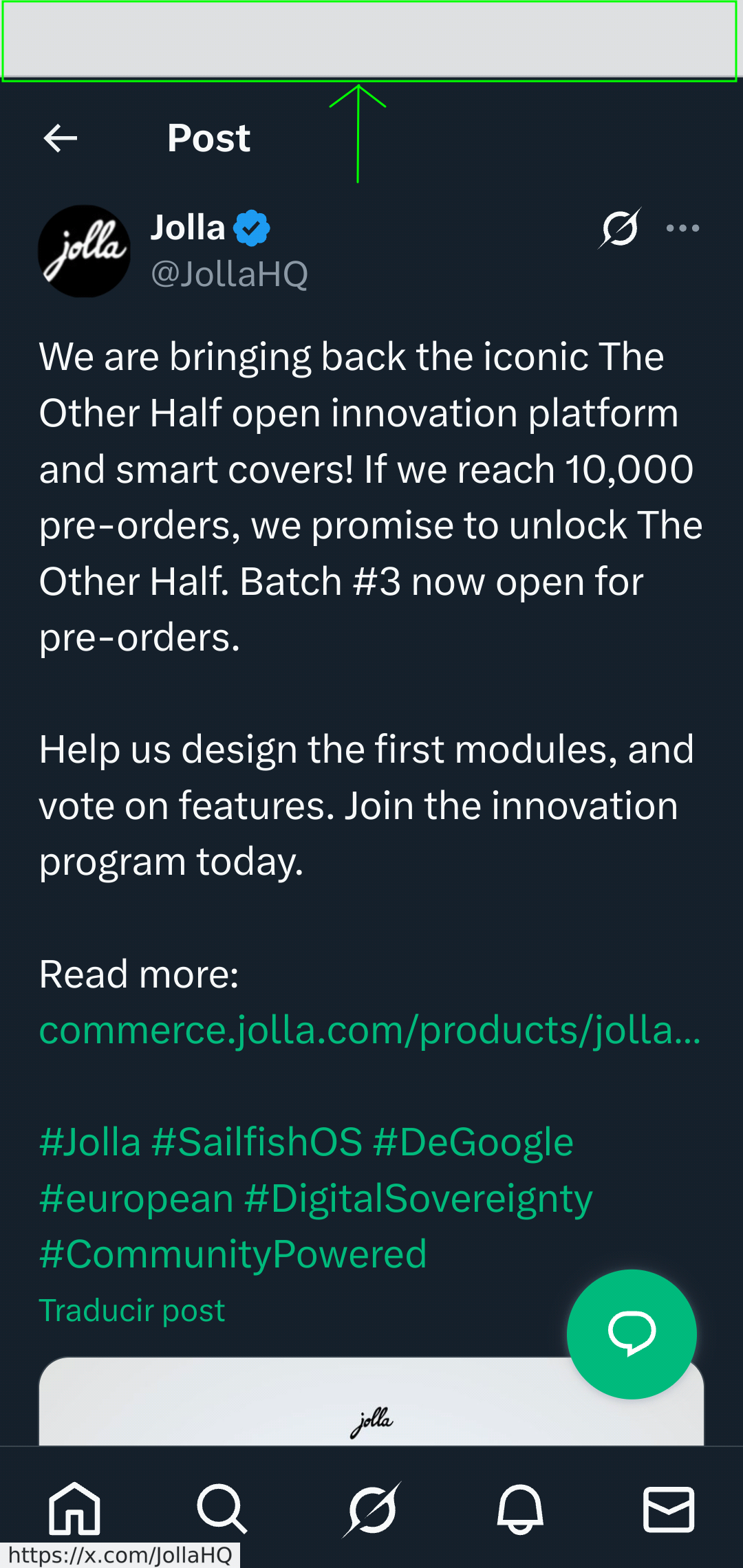Image resolution: width=743 pixels, height=1568 pixels.
Task: Open the #Jolla hashtag
Action: click(90, 1142)
